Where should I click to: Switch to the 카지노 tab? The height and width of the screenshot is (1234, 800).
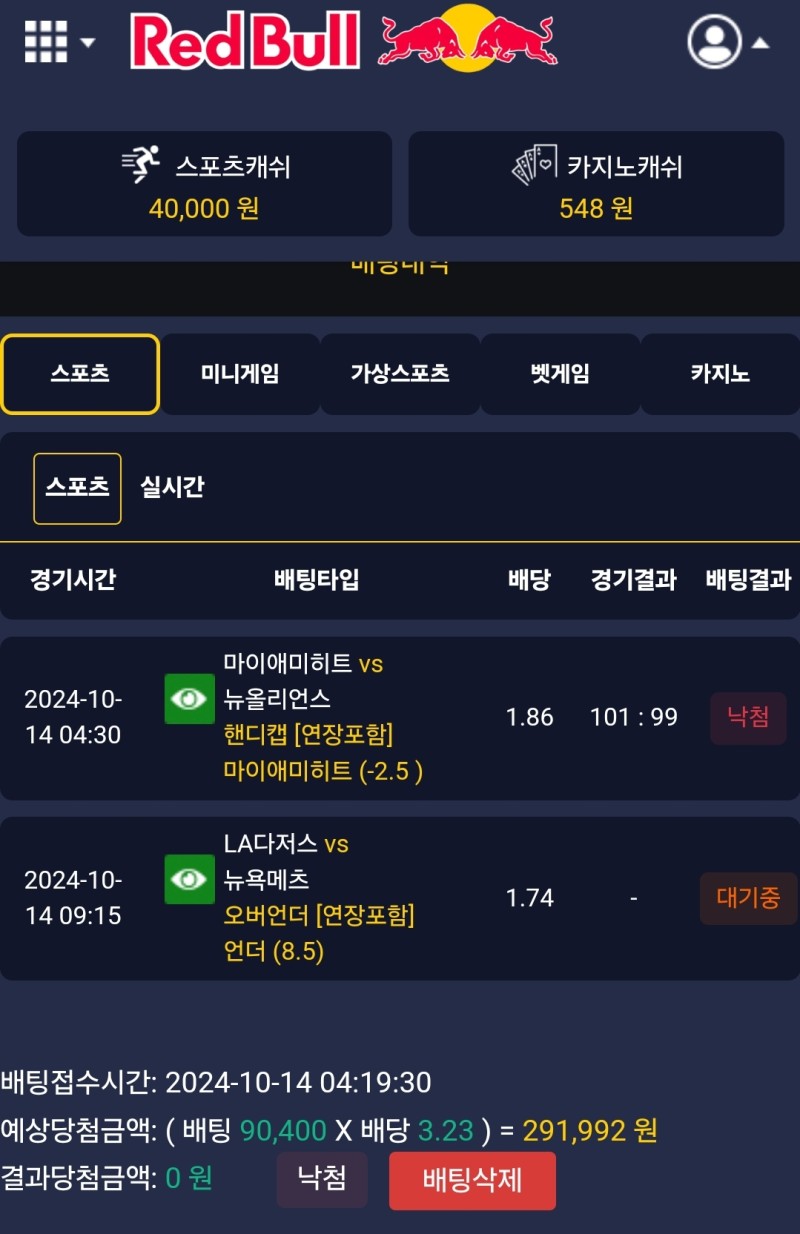(720, 374)
